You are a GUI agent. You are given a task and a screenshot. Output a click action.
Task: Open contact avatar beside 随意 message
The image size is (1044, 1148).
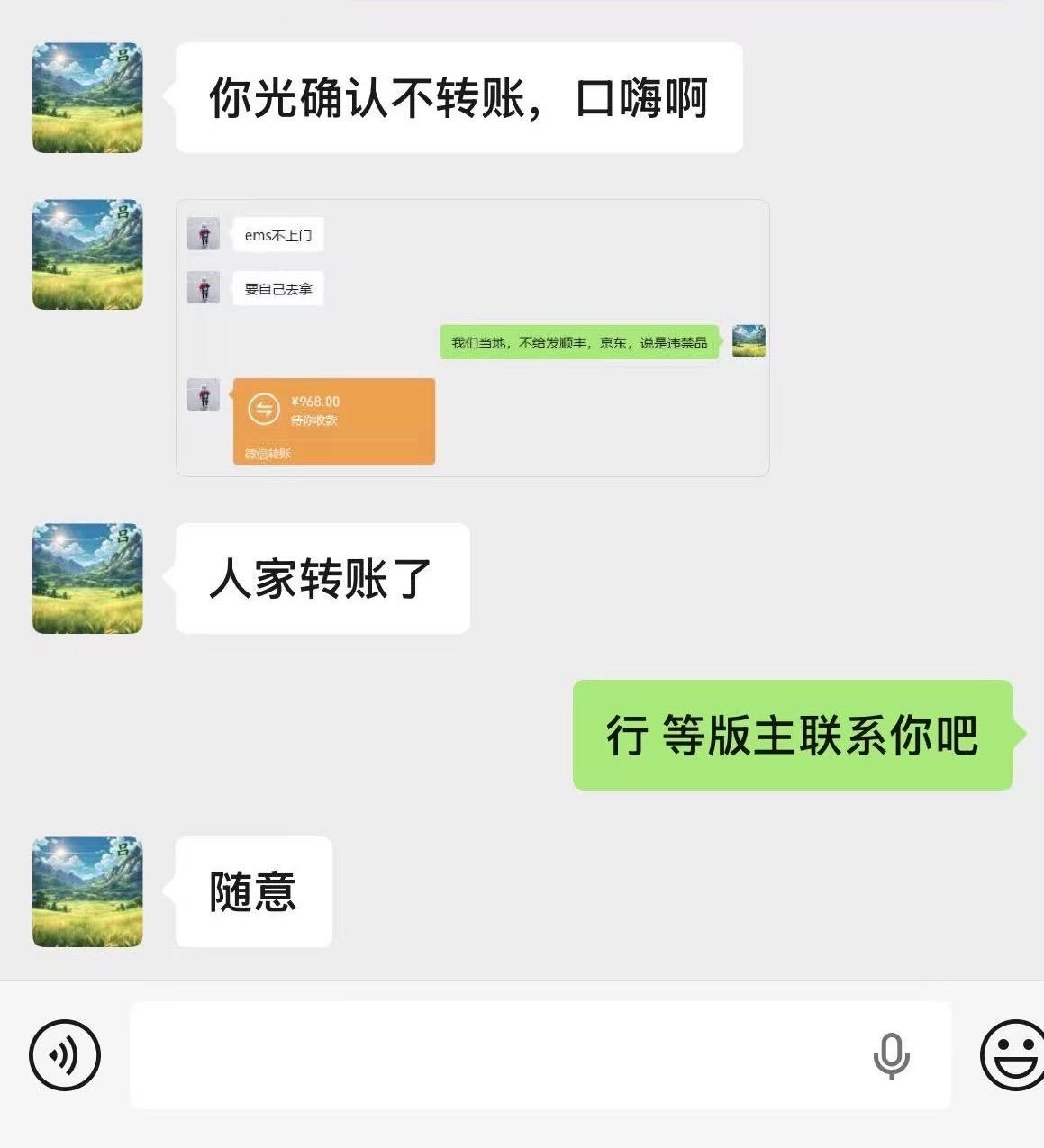click(x=87, y=891)
